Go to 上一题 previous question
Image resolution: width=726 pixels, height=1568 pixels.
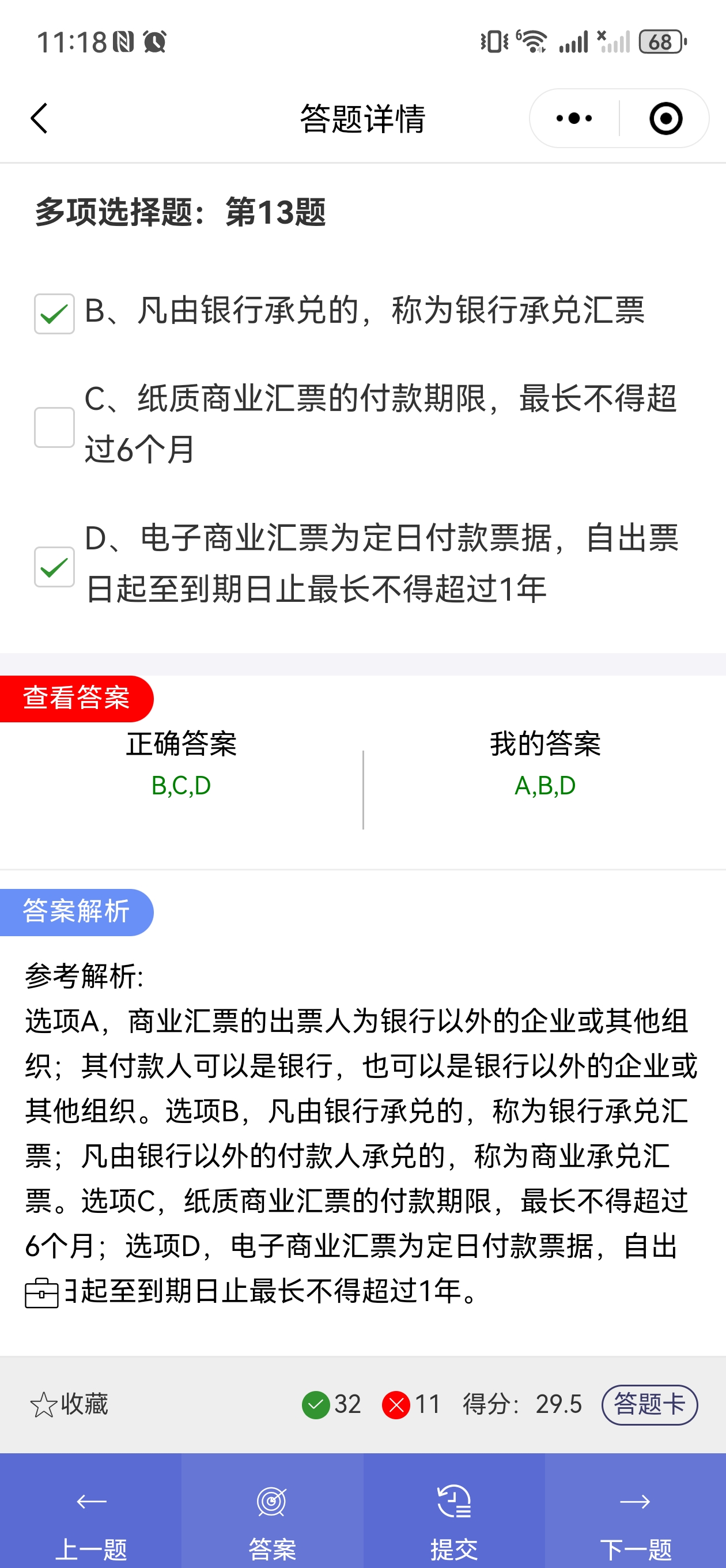[90, 1516]
